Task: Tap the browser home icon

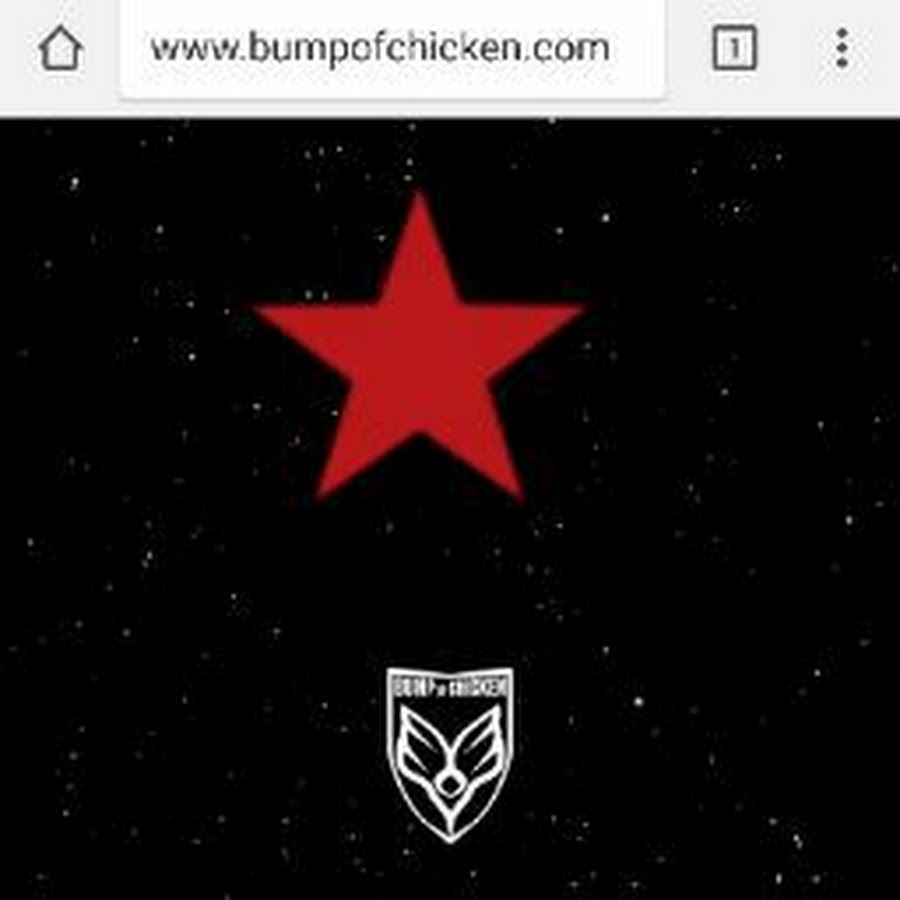Action: [x=60, y=48]
